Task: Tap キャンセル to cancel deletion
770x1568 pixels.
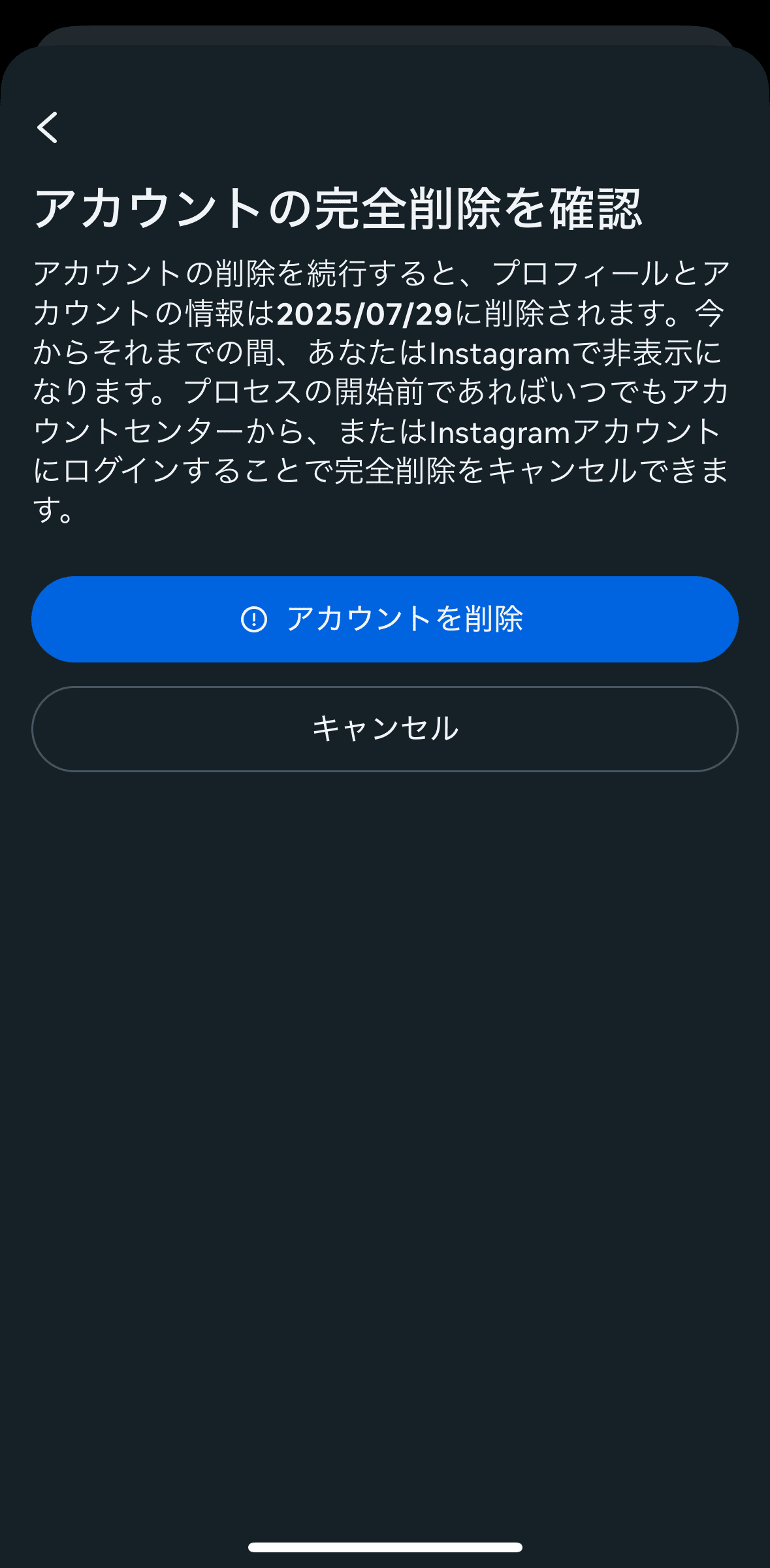Action: point(385,728)
